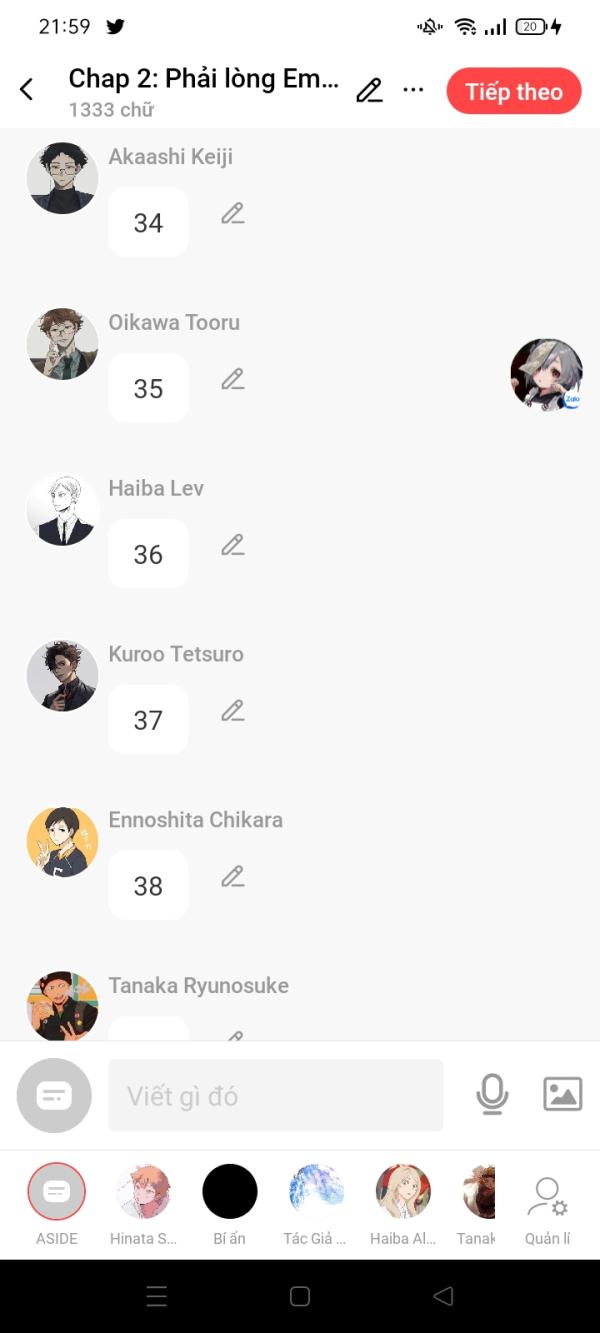Edit Ennoshita Chikara's message 38
The image size is (600, 1333).
coord(233,877)
